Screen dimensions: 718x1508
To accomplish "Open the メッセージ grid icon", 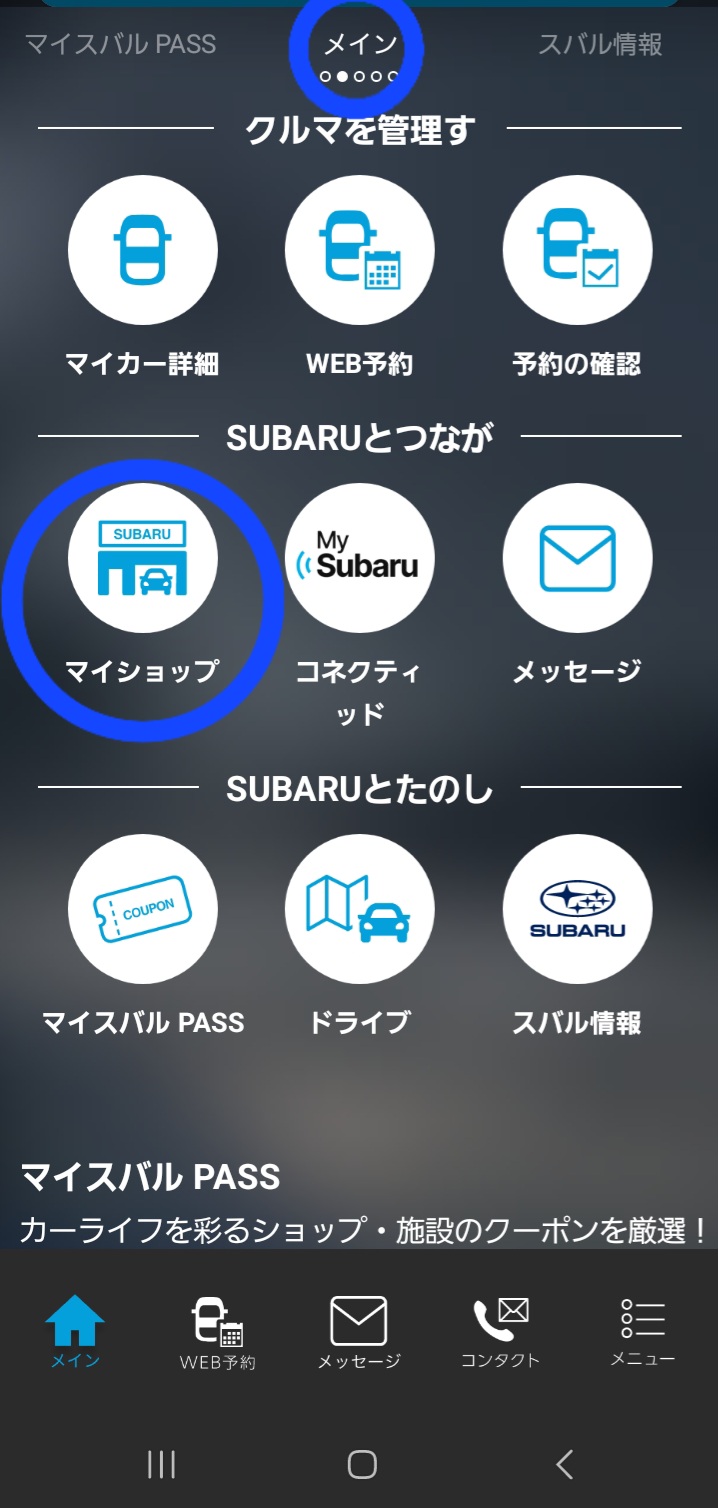I will (x=577, y=558).
